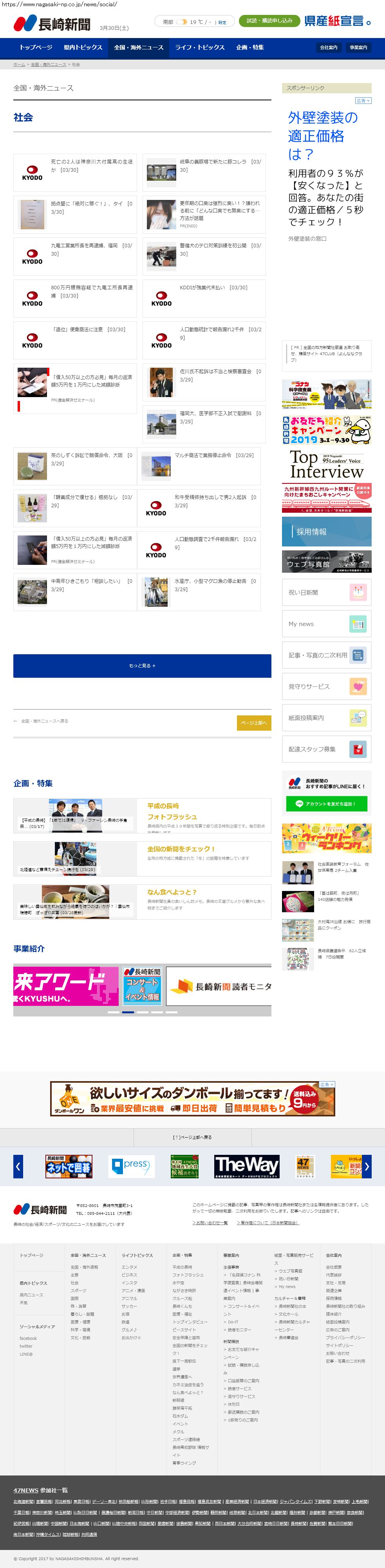Open the トップページ navigation tab
Screen dimensions: 385x1568
click(35, 47)
